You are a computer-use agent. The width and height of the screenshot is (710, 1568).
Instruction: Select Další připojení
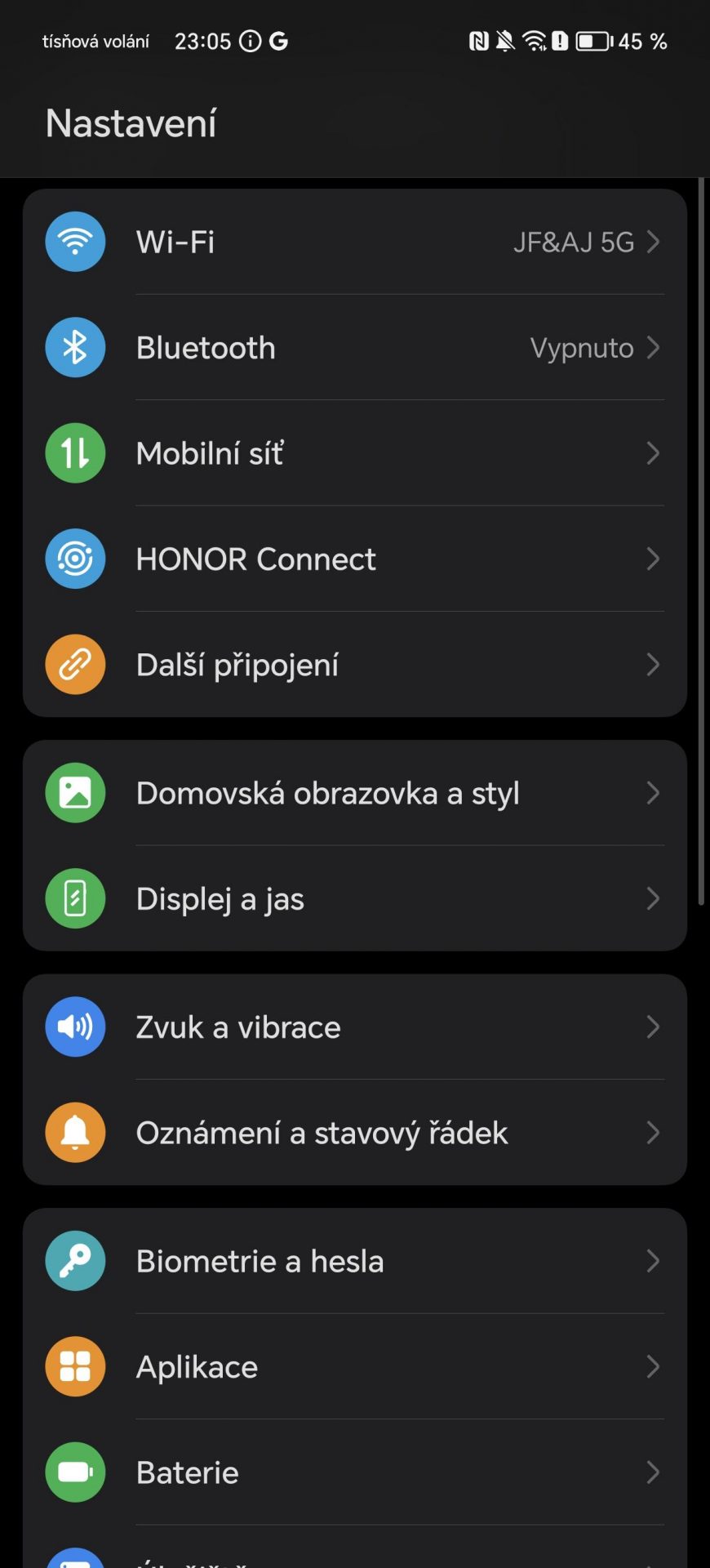pyautogui.click(x=354, y=664)
